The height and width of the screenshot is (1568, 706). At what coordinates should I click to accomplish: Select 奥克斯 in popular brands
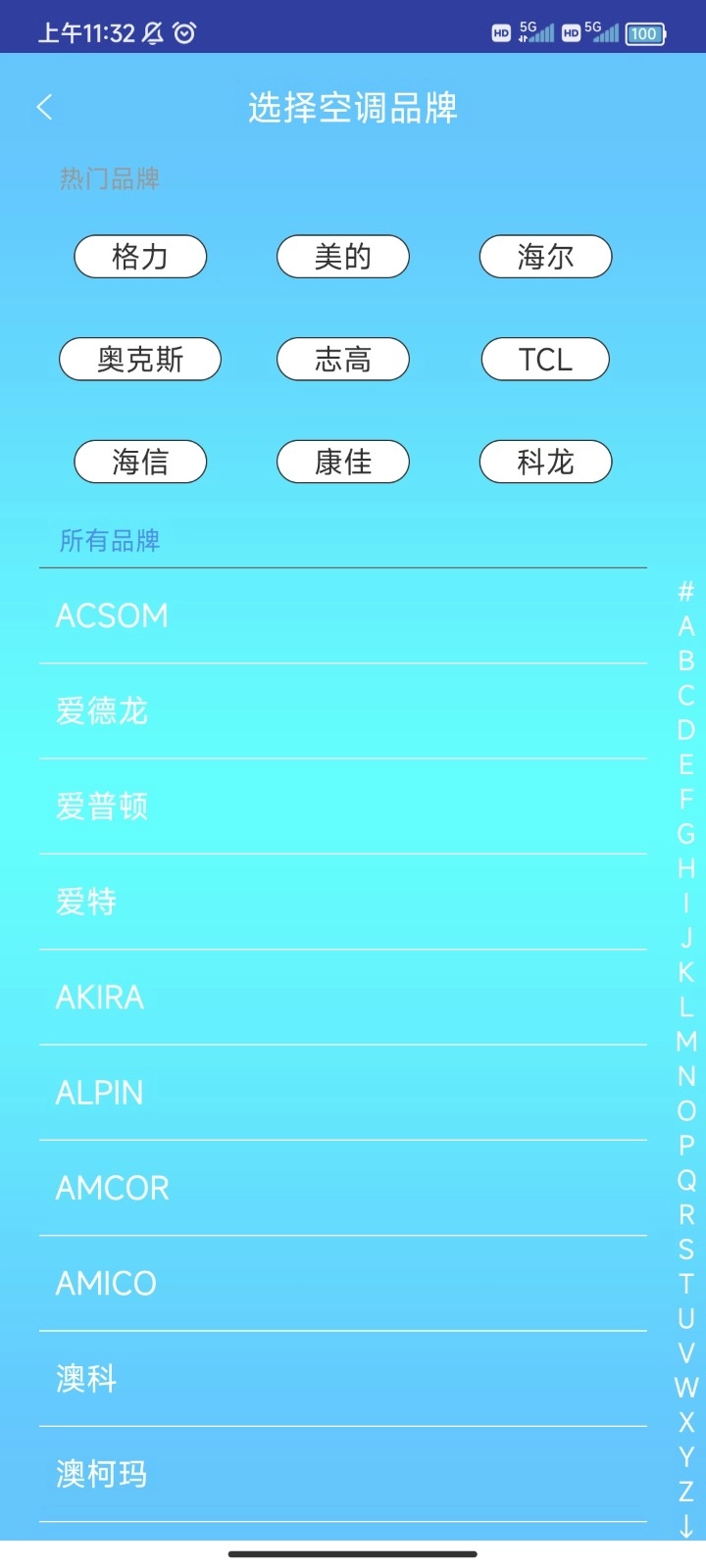(140, 359)
